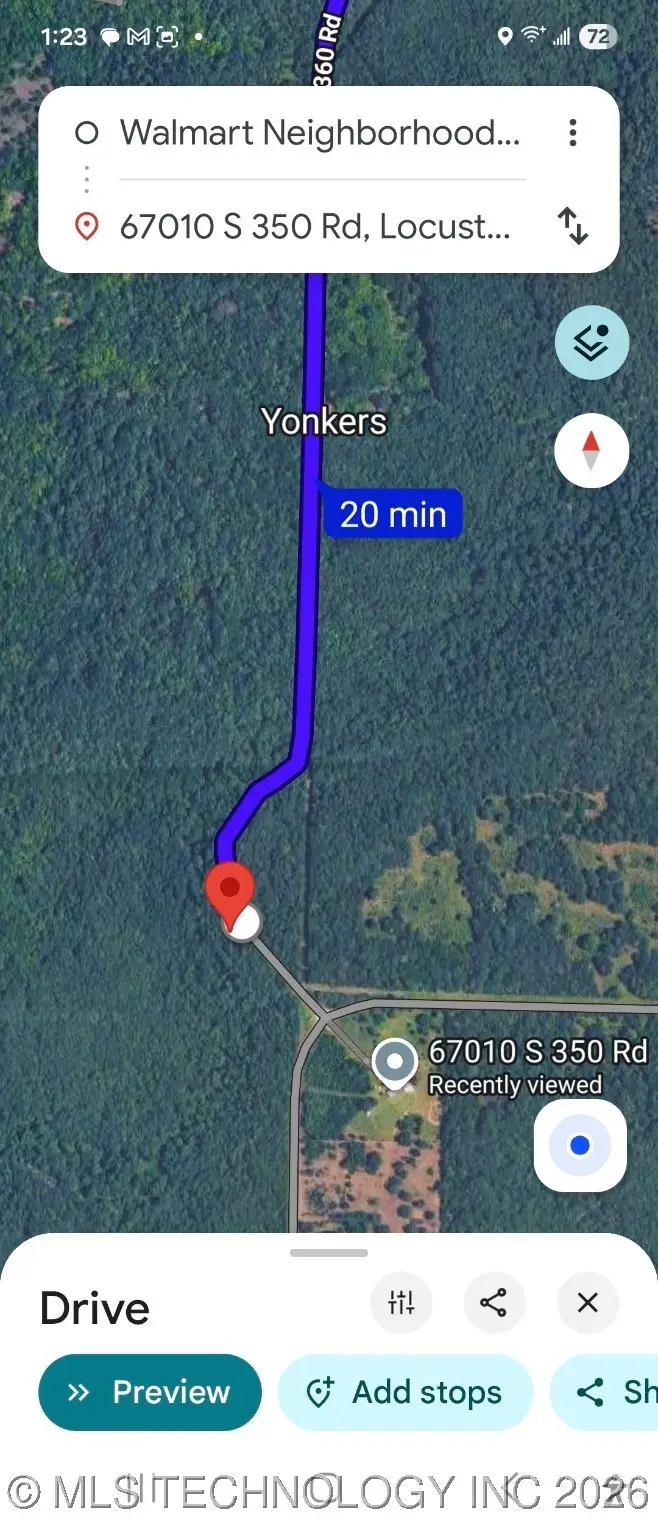Open route options sliders icon
Screen dimensions: 658x1536
coord(401,1302)
